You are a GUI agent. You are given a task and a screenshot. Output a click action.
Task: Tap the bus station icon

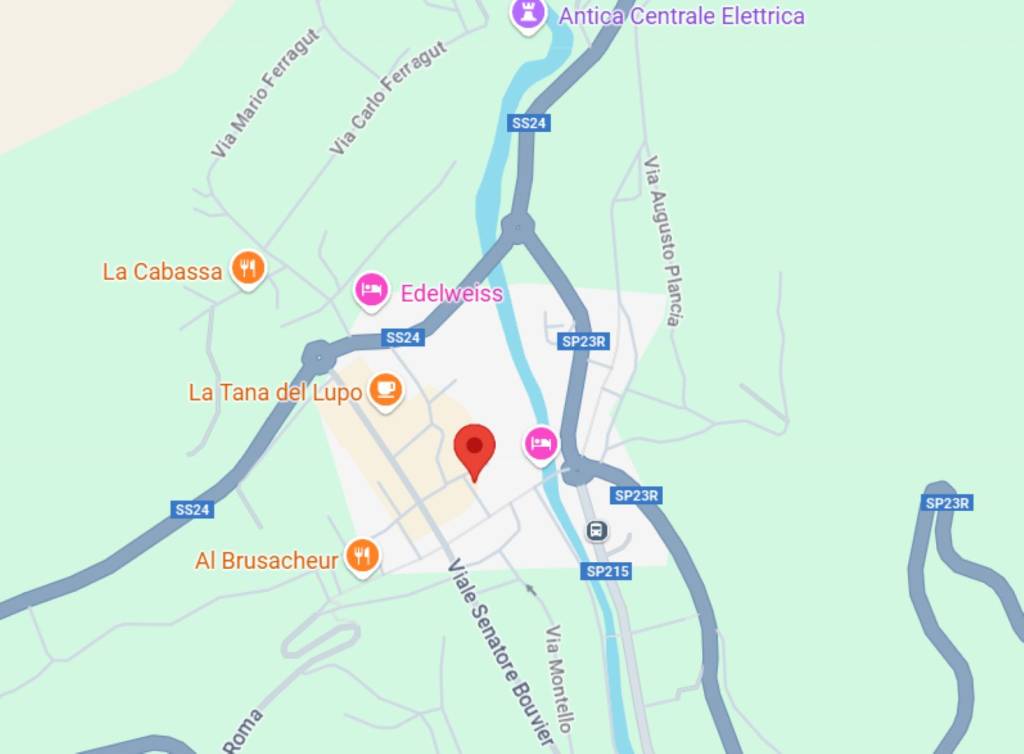coord(596,530)
